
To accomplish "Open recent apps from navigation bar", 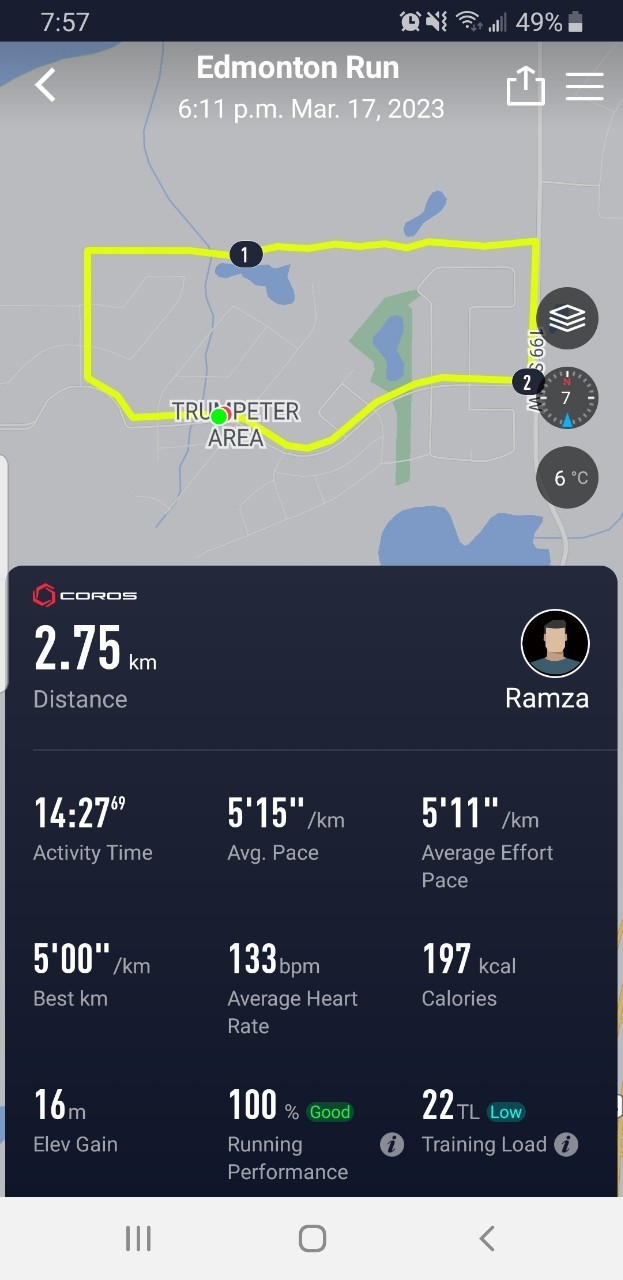I will coord(138,1239).
